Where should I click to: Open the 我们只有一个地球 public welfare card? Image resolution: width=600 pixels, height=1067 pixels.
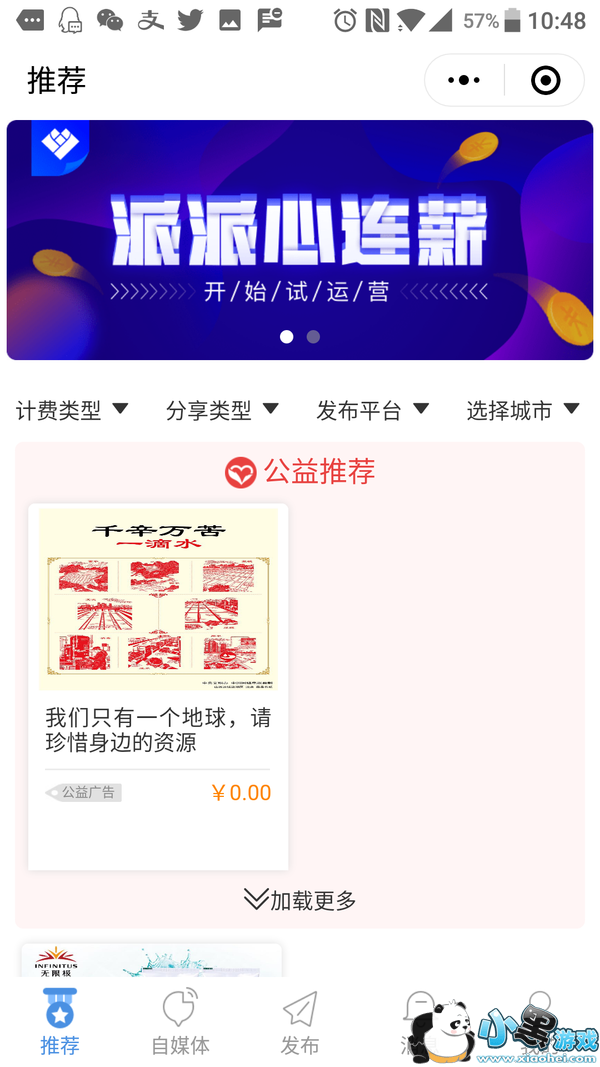pyautogui.click(x=158, y=685)
